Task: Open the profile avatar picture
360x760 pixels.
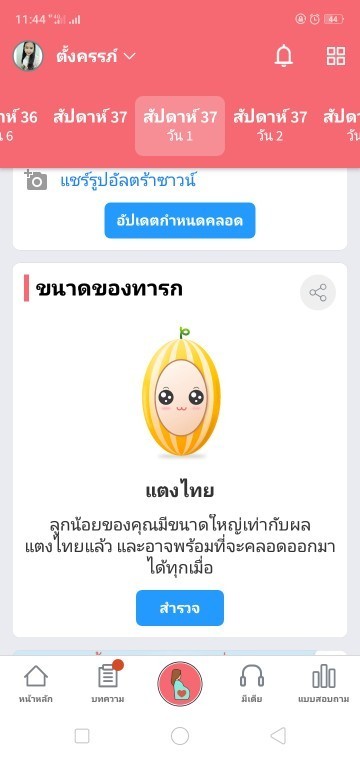Action: 28,56
